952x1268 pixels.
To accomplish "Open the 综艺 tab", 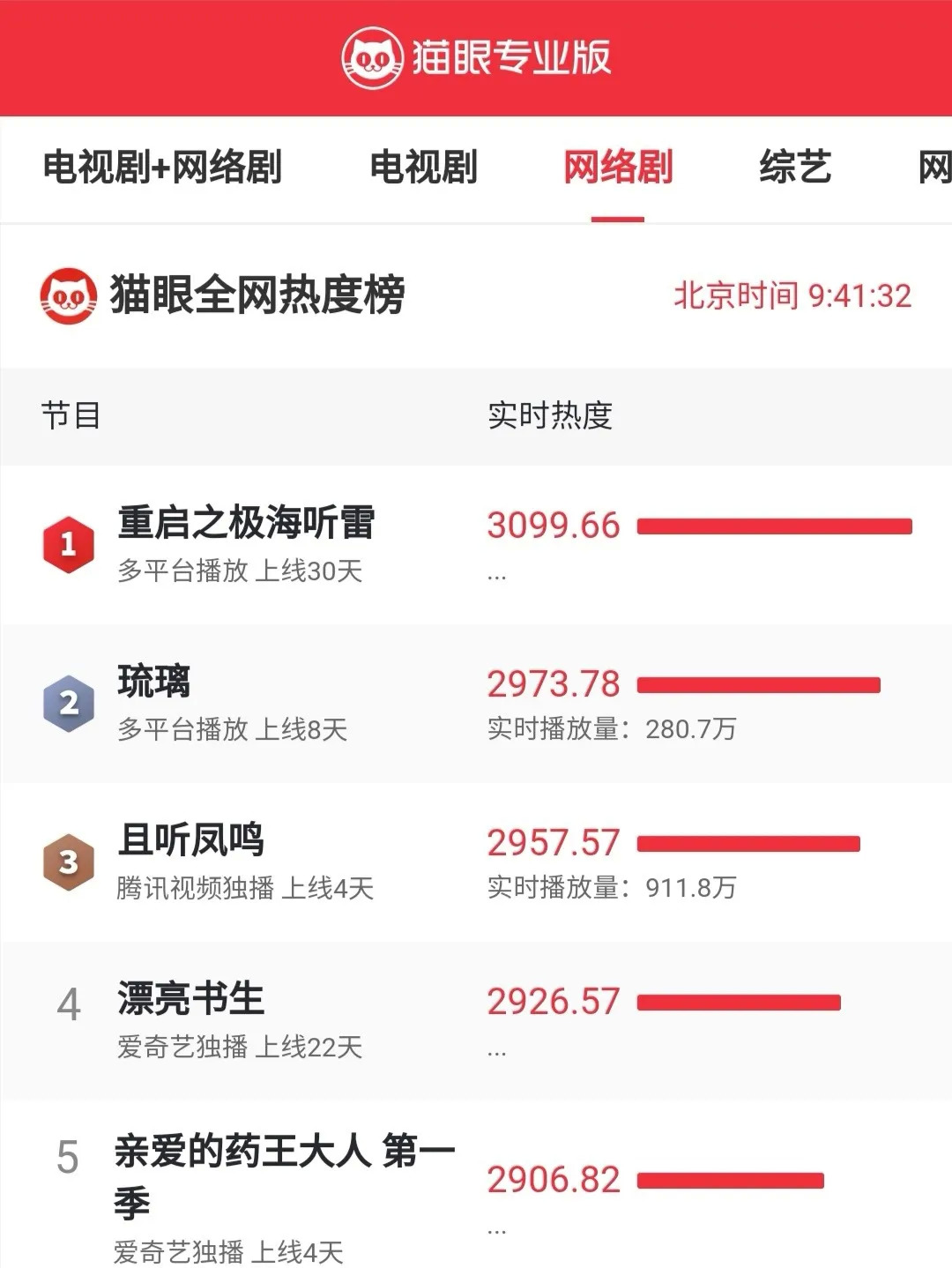I will click(x=795, y=168).
